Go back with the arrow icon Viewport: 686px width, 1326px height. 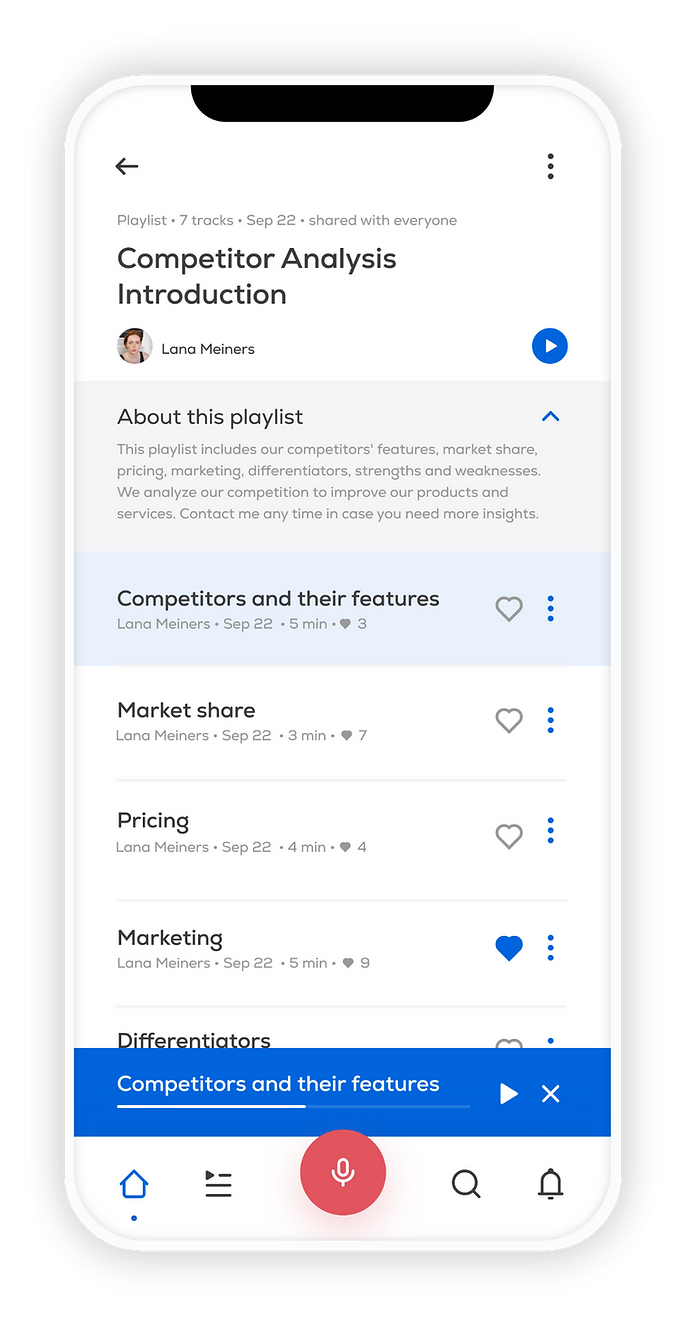[x=127, y=167]
